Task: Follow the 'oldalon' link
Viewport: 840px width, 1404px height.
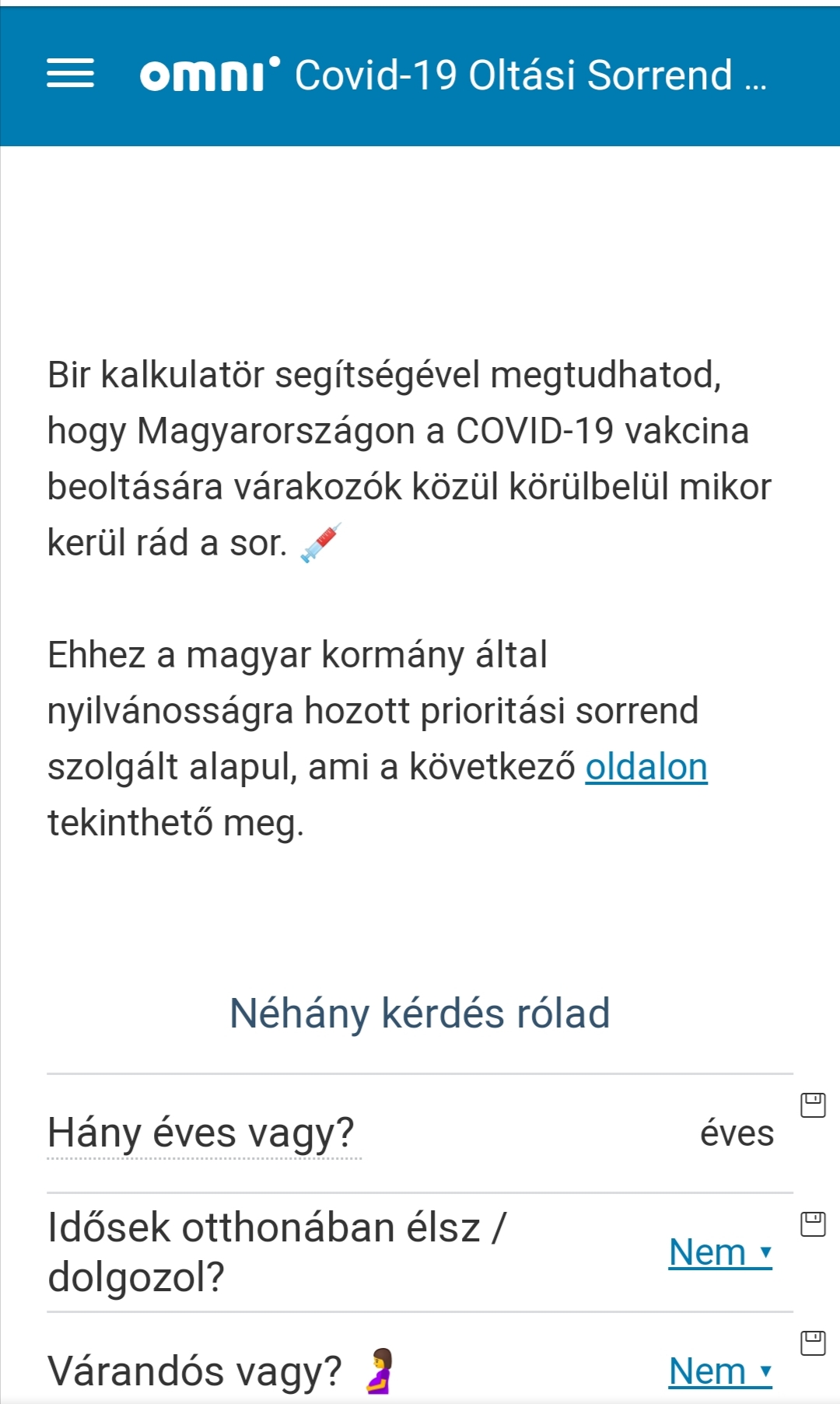Action: 646,767
